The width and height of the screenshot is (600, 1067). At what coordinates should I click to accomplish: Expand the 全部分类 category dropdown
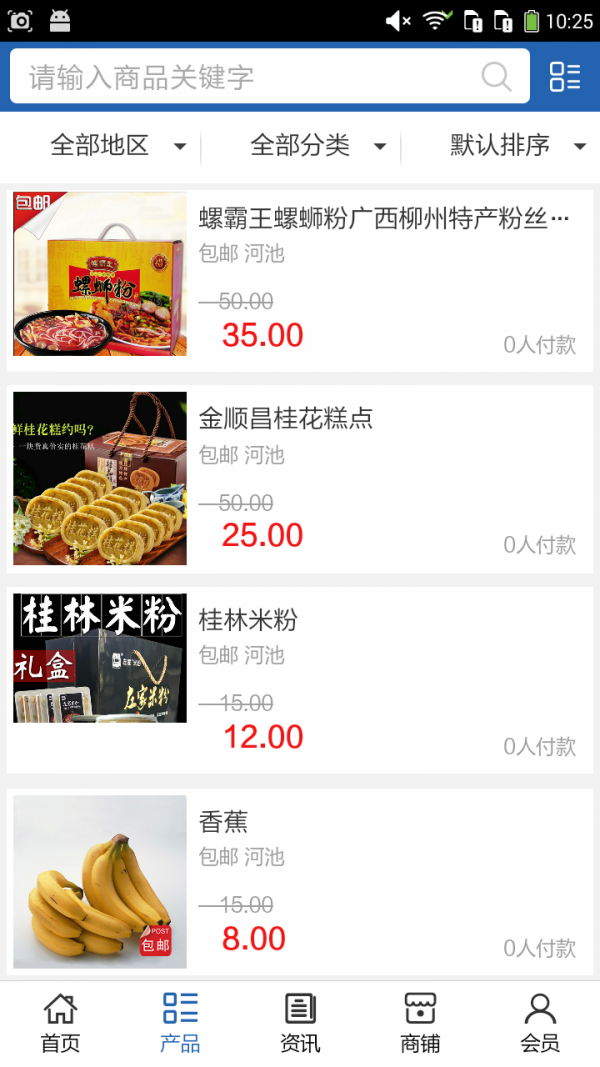[318, 146]
